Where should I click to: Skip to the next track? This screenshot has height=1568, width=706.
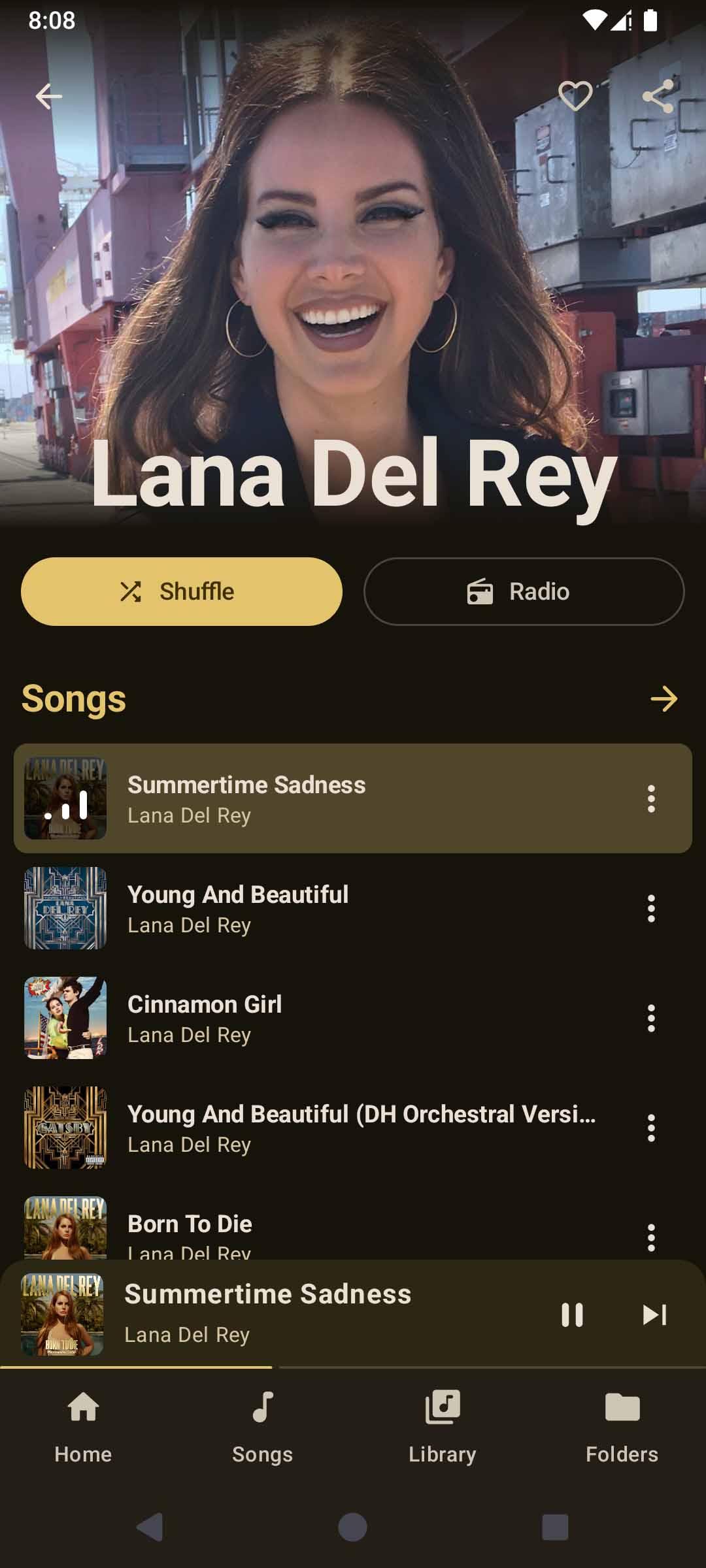pyautogui.click(x=654, y=1315)
